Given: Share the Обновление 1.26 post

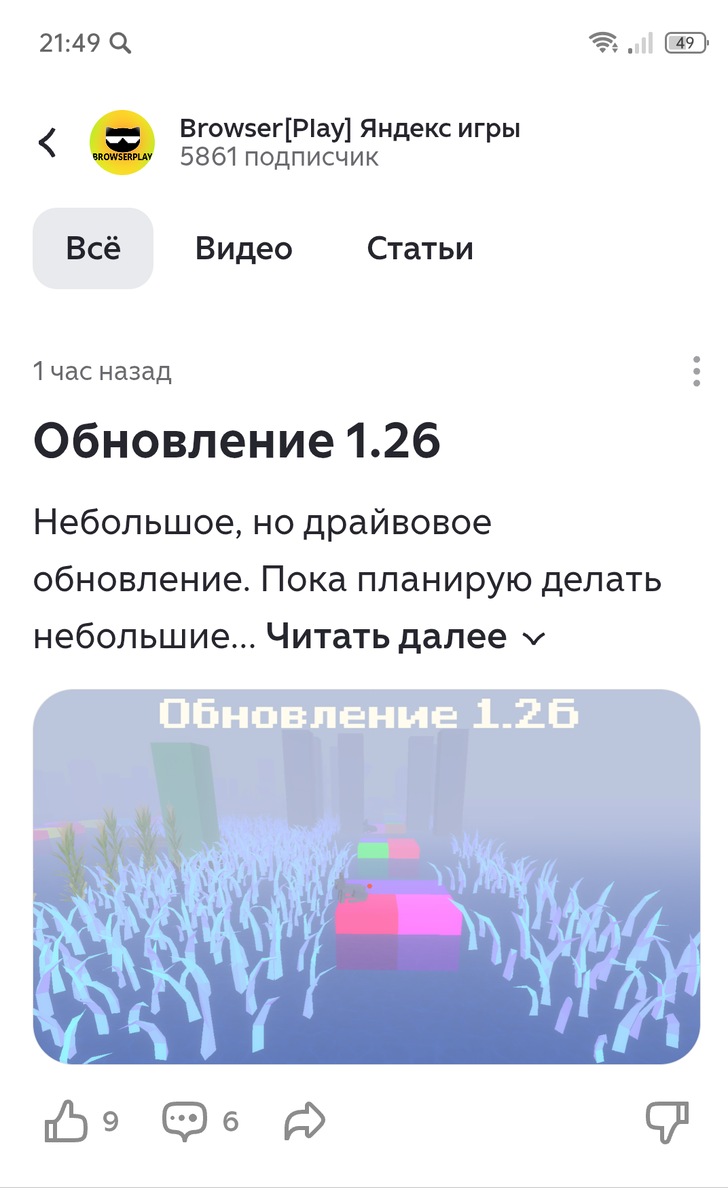Looking at the screenshot, I should point(305,1121).
